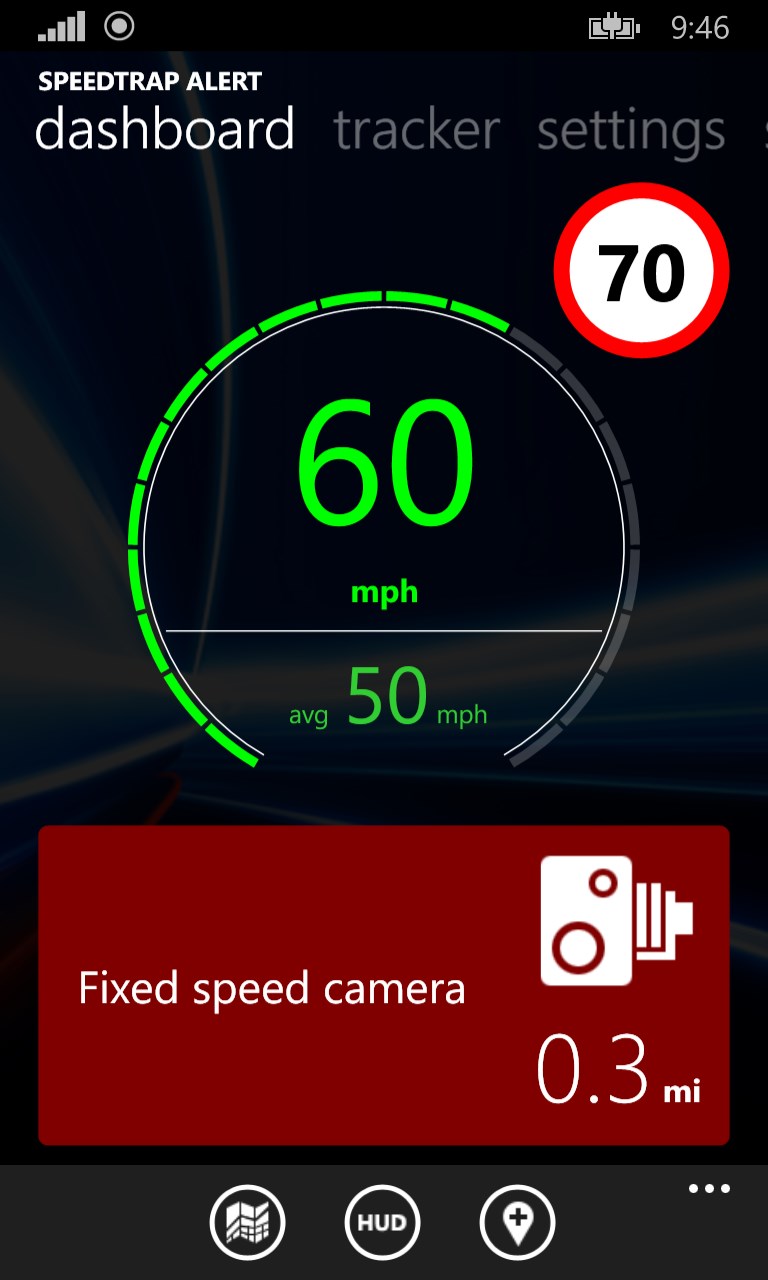Screen dimensions: 768x1280
Task: Select the dashboard tab
Action: click(x=165, y=130)
